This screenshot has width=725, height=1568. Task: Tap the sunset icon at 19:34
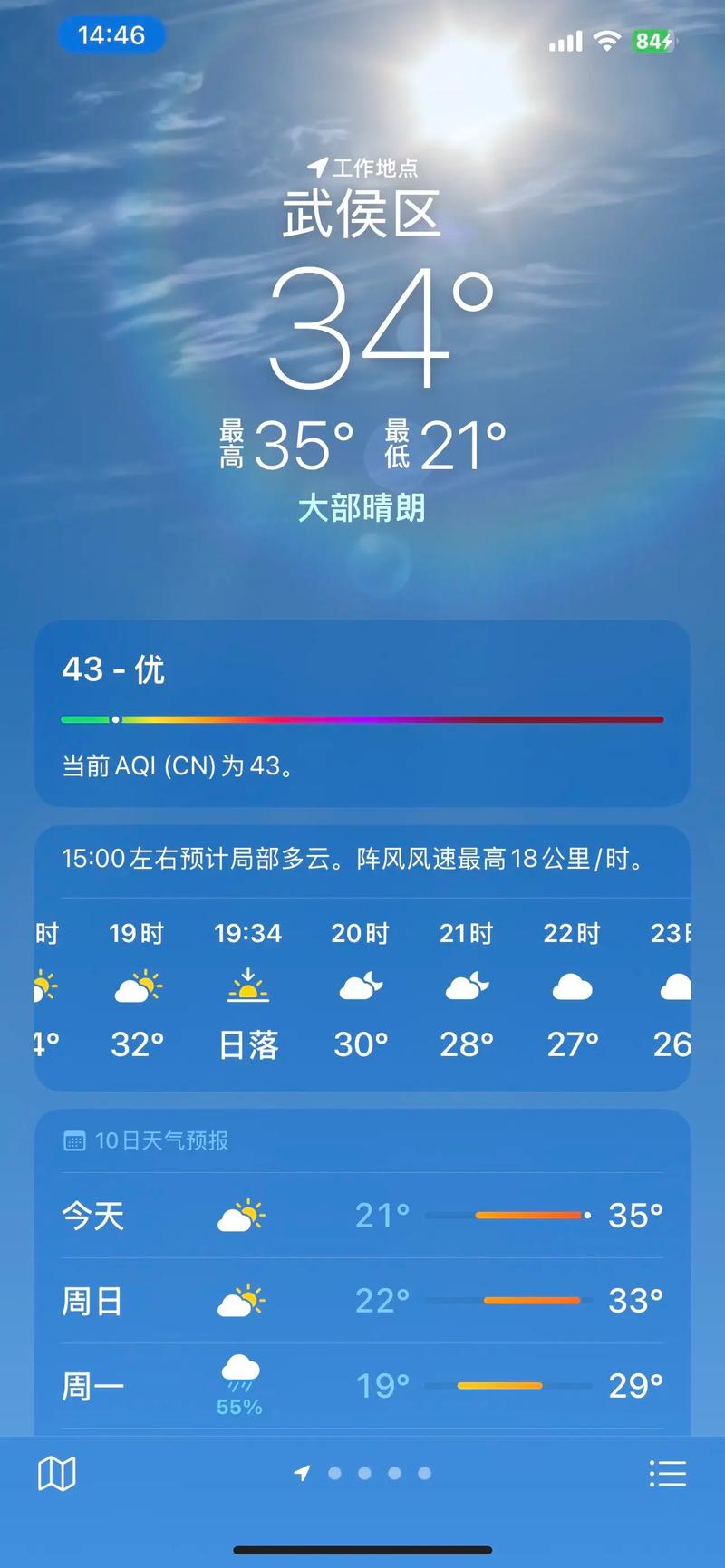coord(247,987)
